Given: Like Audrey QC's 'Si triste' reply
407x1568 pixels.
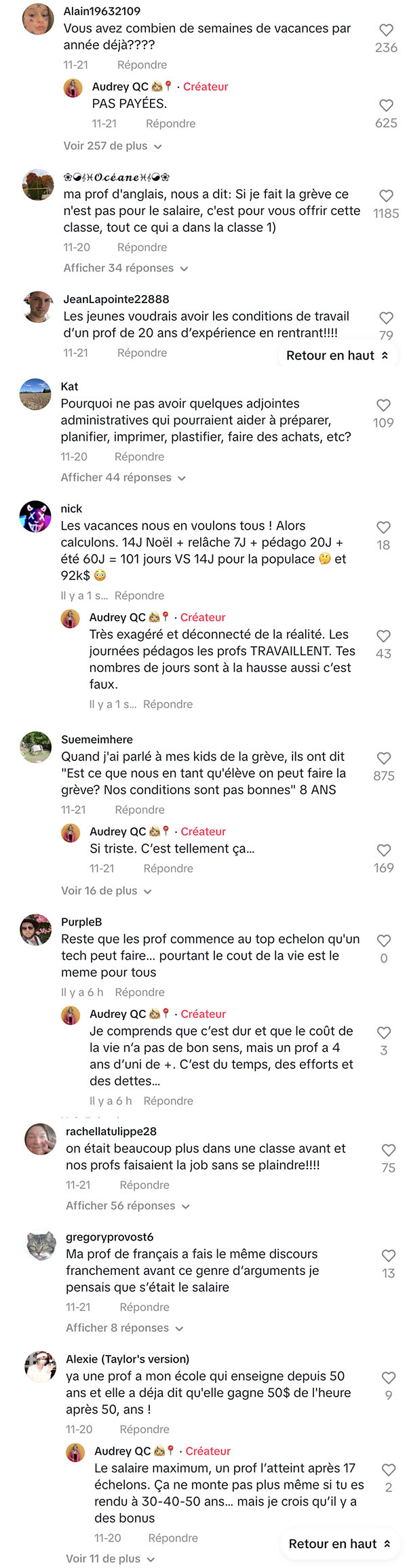Looking at the screenshot, I should (x=384, y=850).
